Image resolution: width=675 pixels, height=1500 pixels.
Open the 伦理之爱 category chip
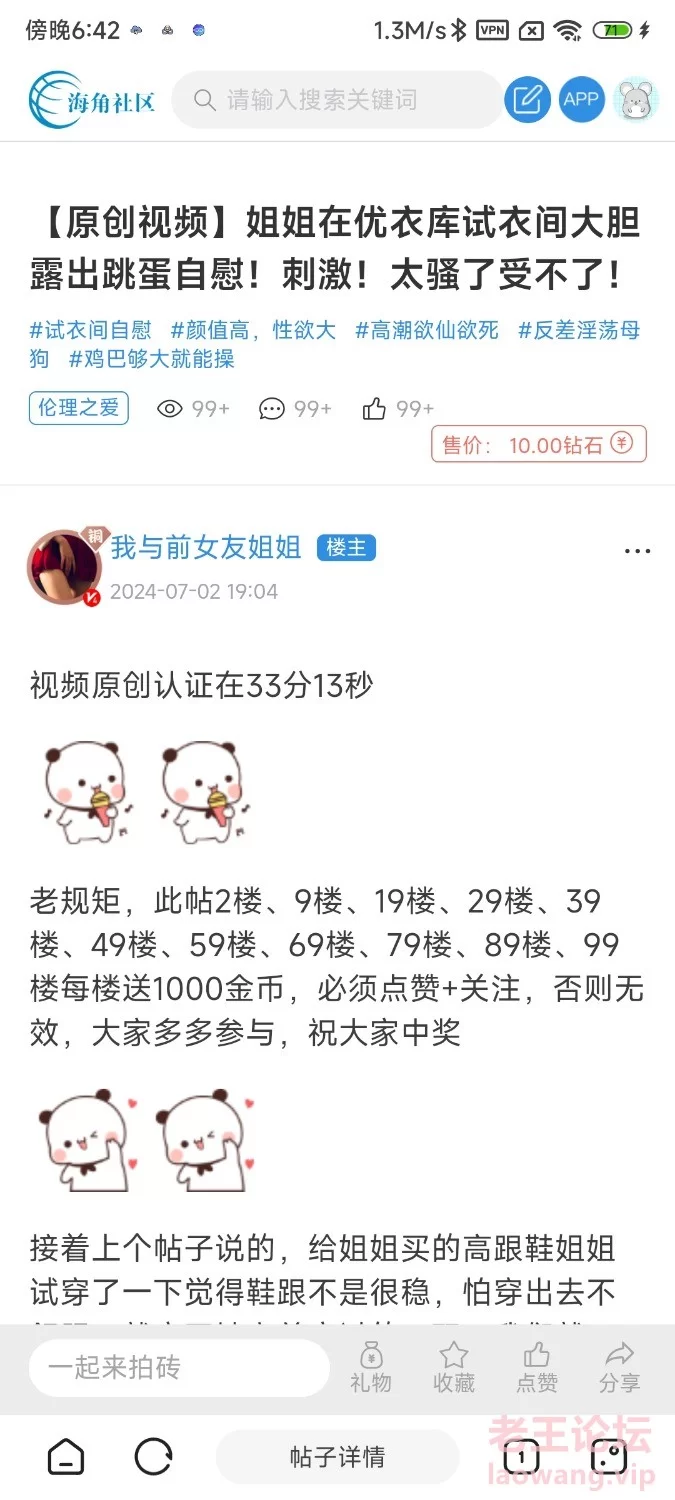click(79, 408)
